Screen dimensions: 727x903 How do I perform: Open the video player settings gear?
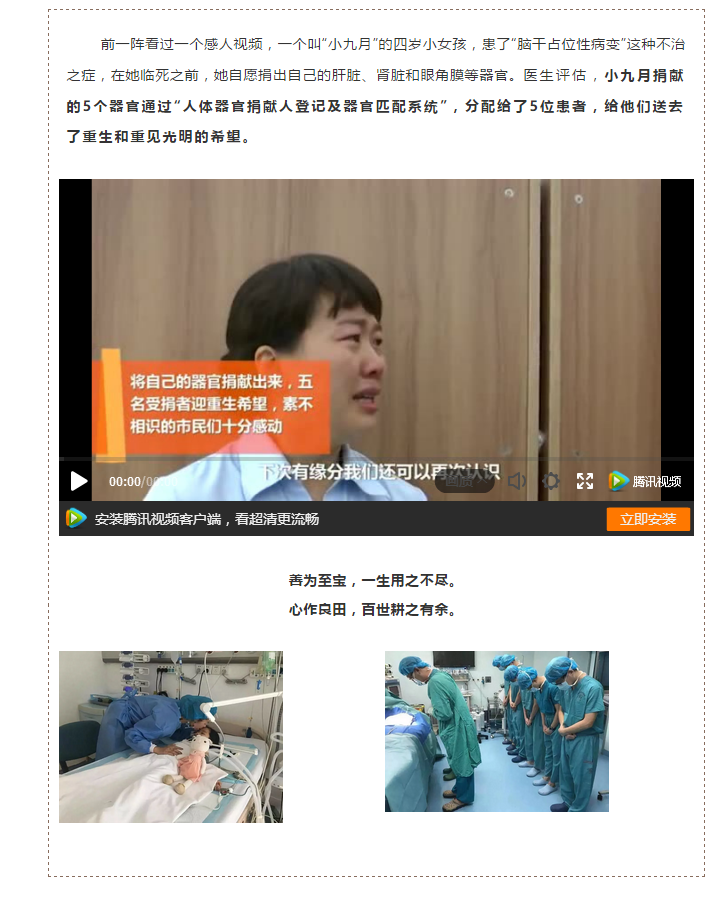coord(551,481)
